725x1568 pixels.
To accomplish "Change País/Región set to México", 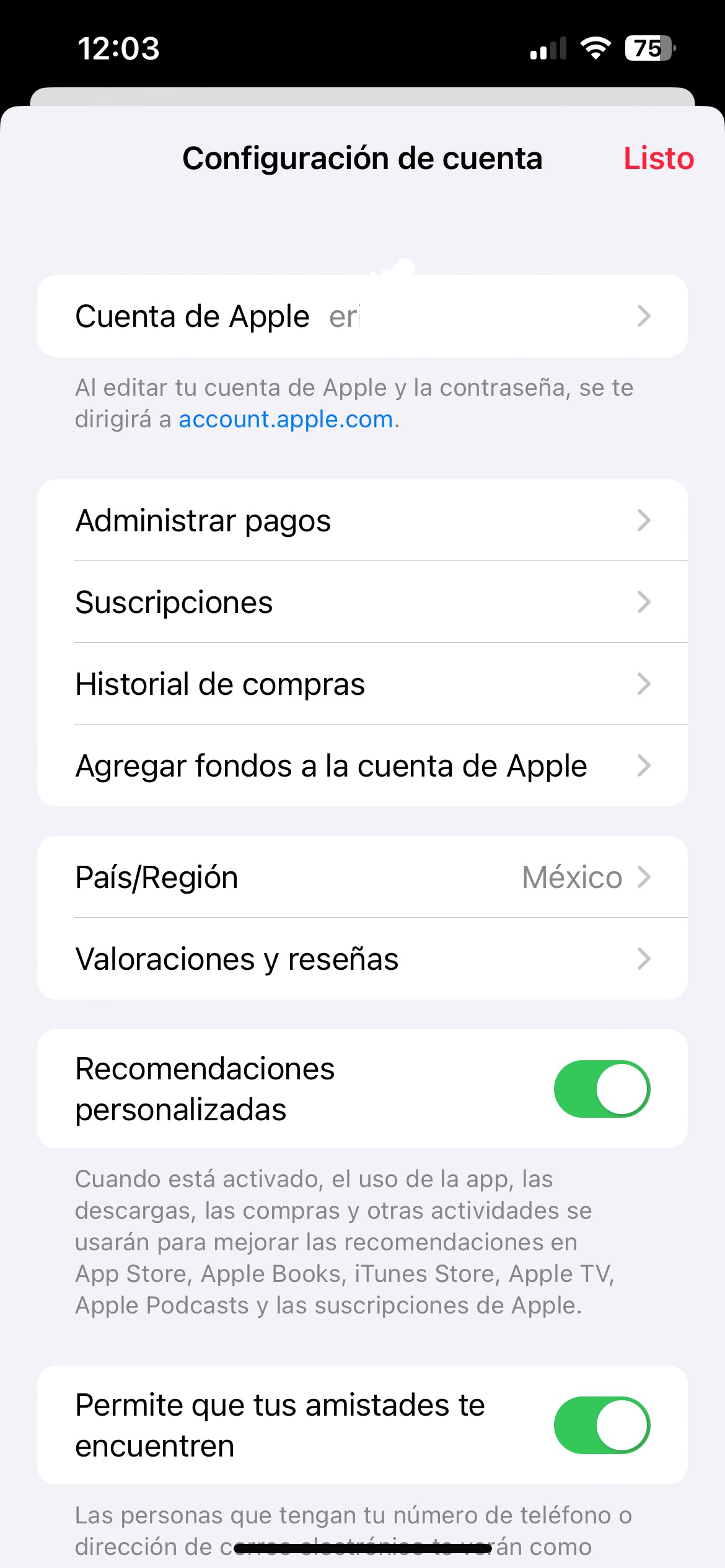I will coord(362,877).
